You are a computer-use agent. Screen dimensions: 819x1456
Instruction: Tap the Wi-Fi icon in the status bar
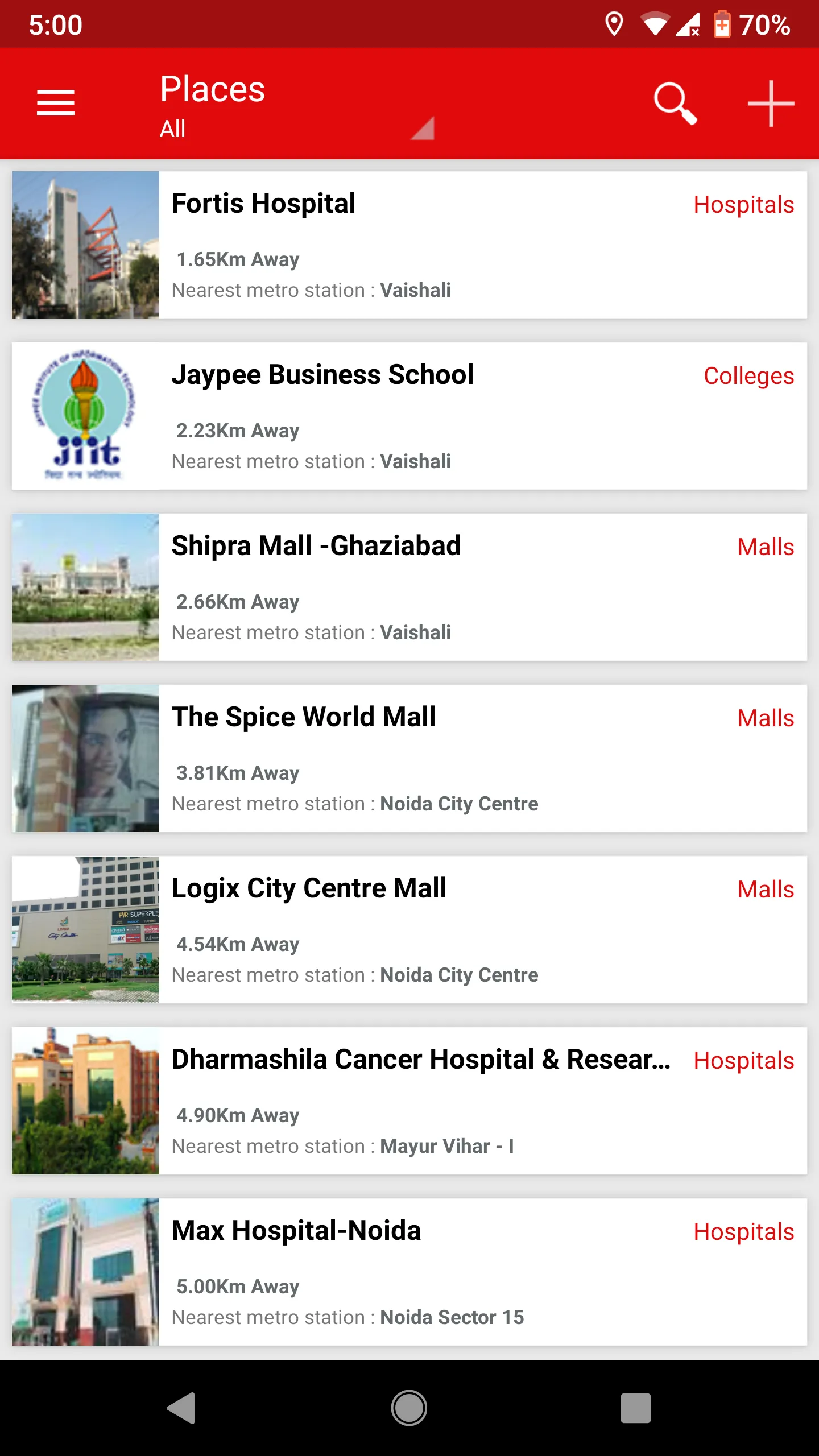tap(653, 23)
